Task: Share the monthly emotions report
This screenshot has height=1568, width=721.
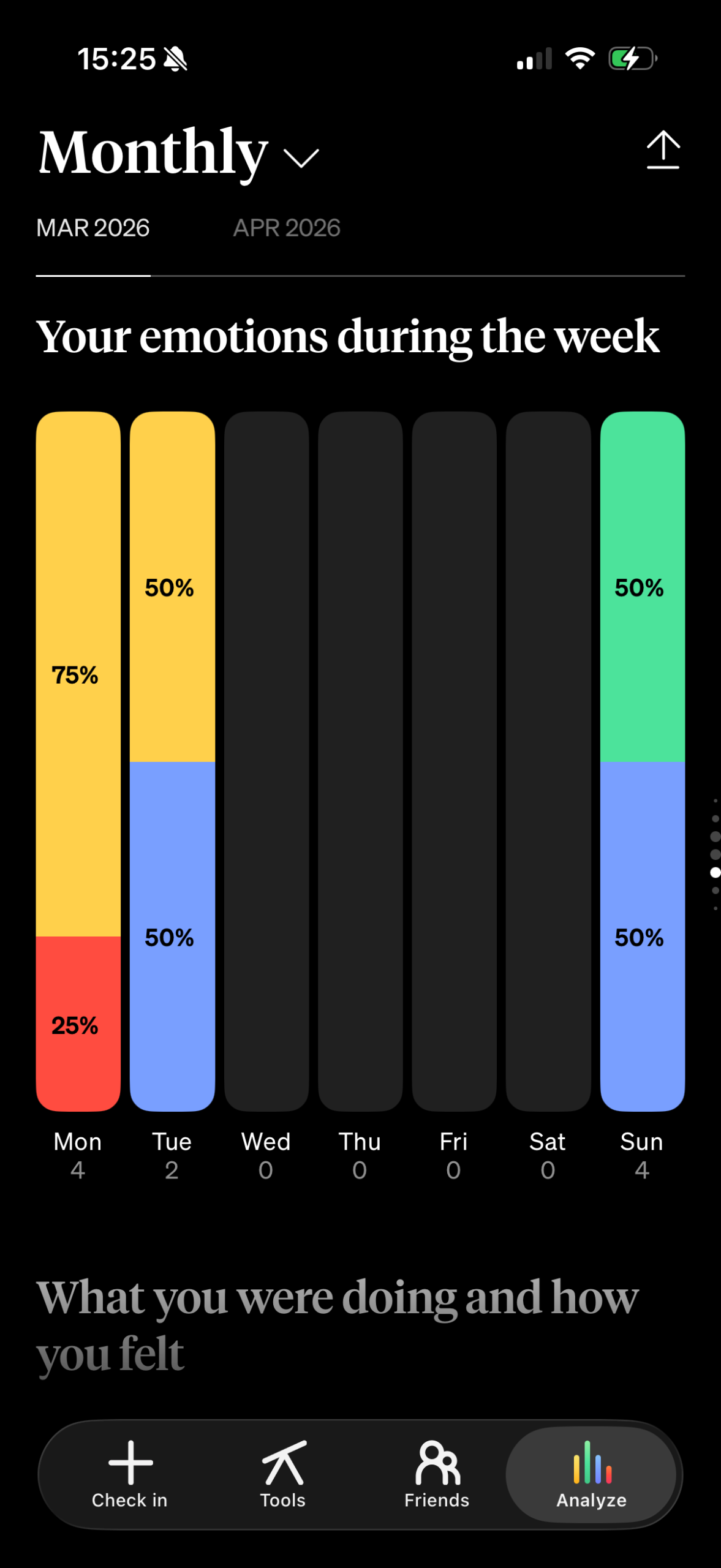Action: 663,150
